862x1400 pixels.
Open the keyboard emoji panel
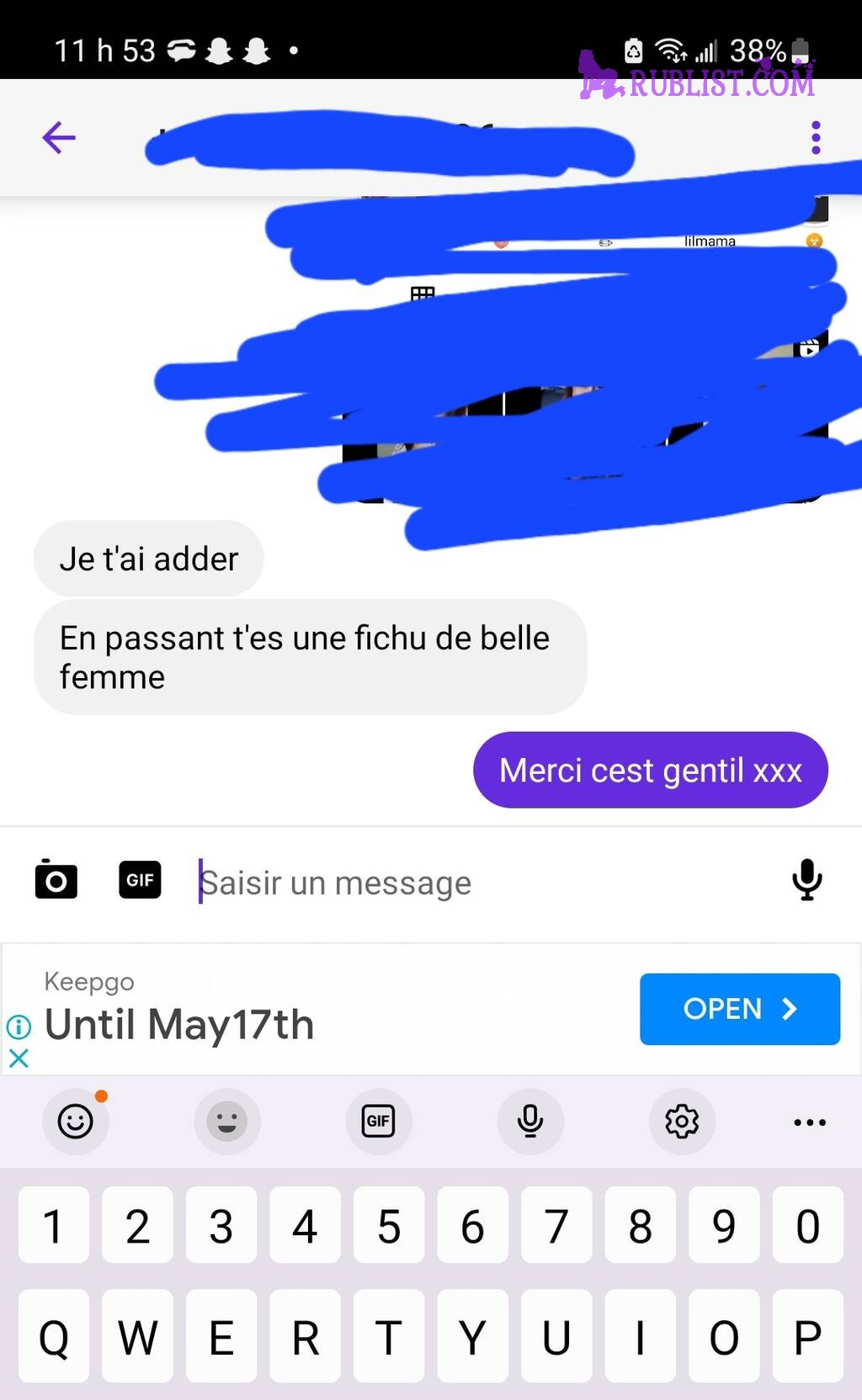point(75,1122)
